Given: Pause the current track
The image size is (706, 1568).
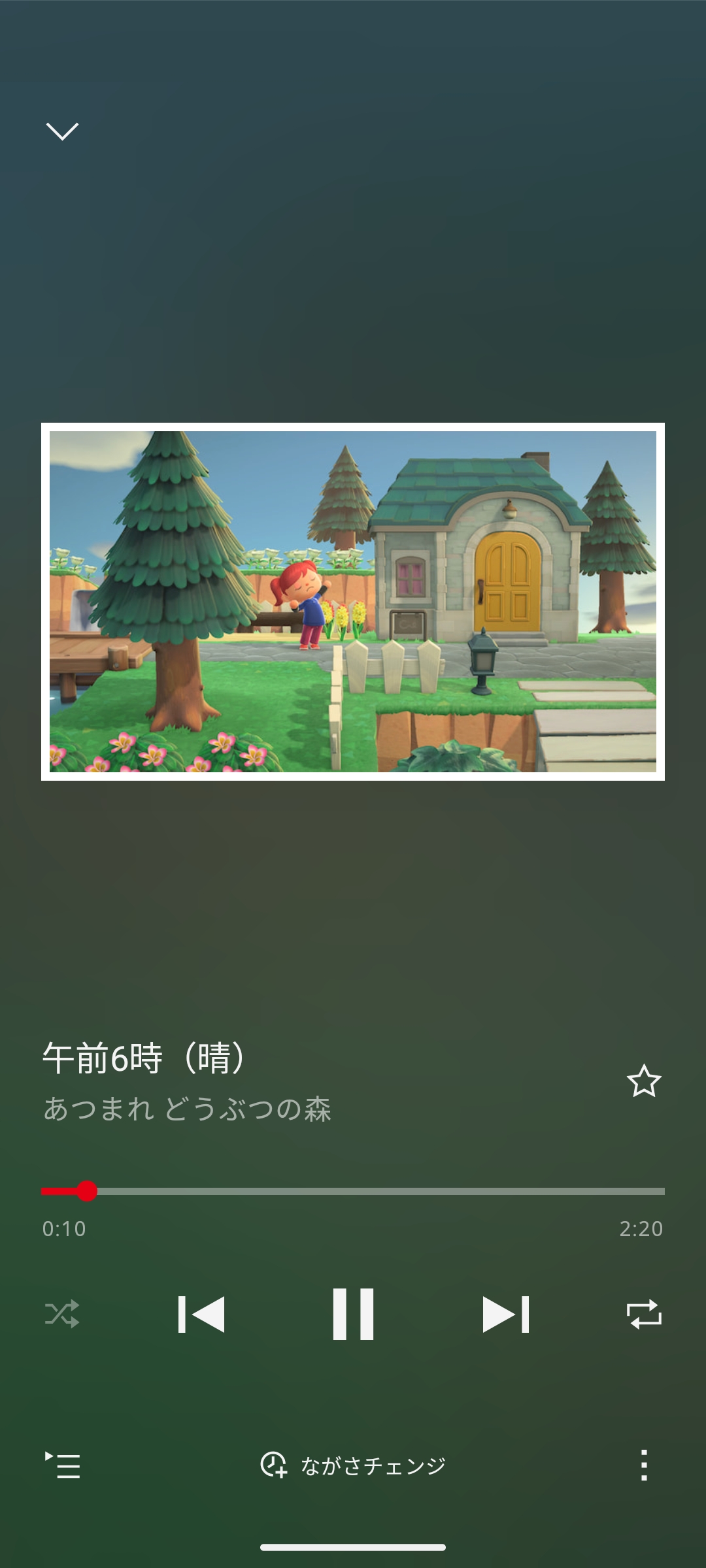Looking at the screenshot, I should 353,1314.
